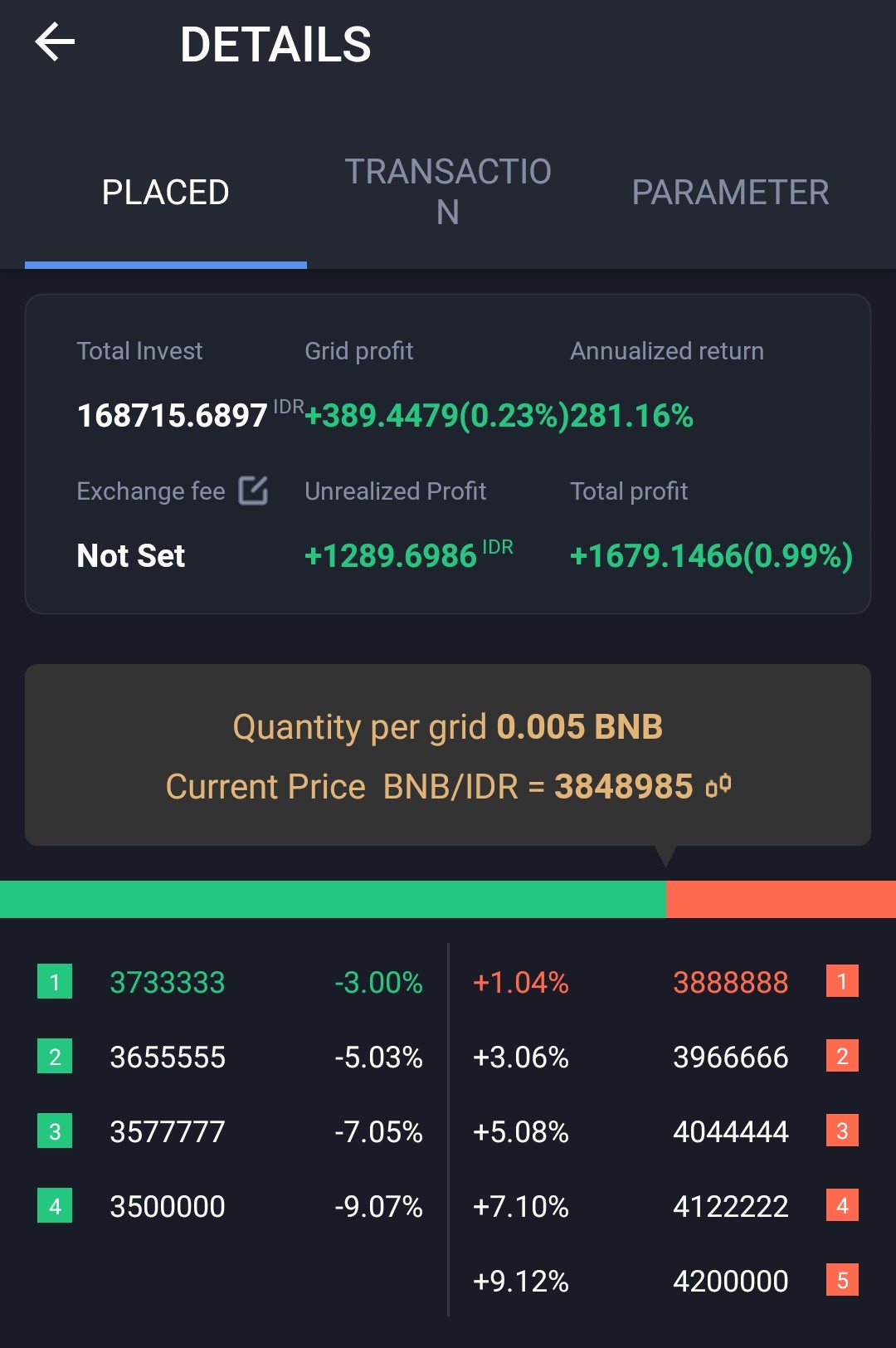Switch to the Parameter tab
The width and height of the screenshot is (896, 1348).
(x=730, y=193)
